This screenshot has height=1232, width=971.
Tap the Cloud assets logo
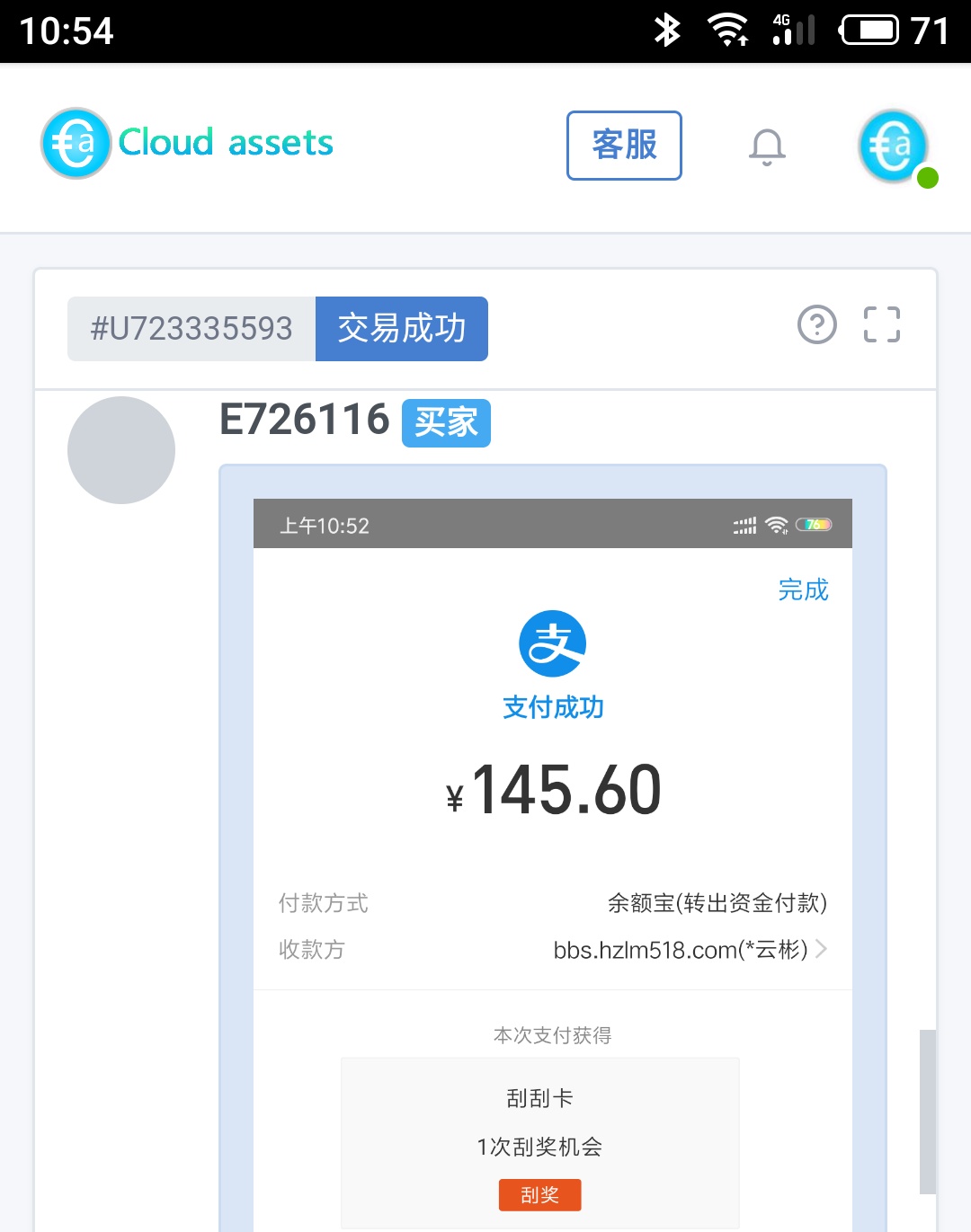tap(187, 144)
